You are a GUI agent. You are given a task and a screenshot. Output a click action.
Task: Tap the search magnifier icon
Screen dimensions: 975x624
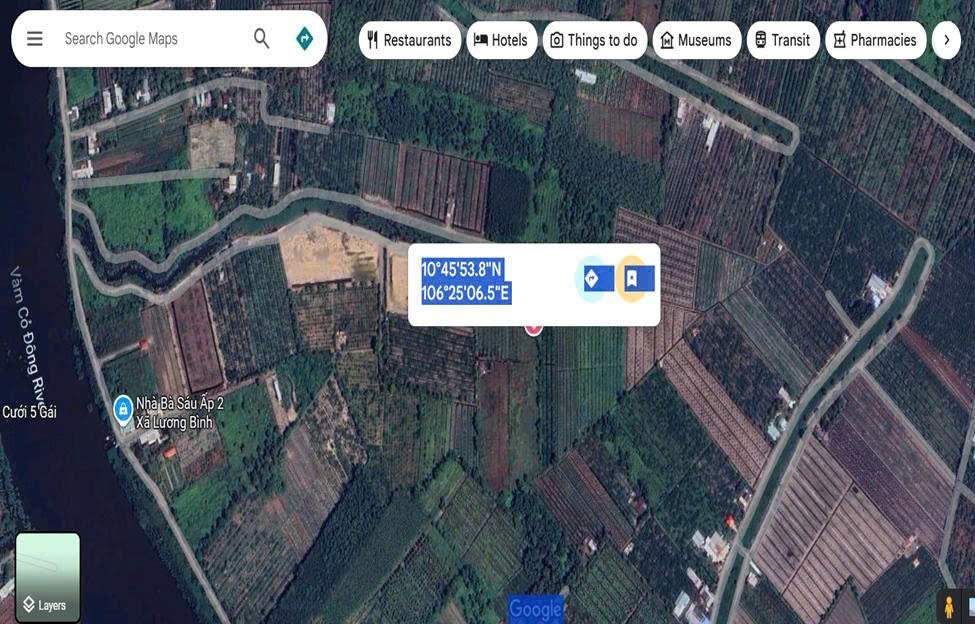point(261,39)
